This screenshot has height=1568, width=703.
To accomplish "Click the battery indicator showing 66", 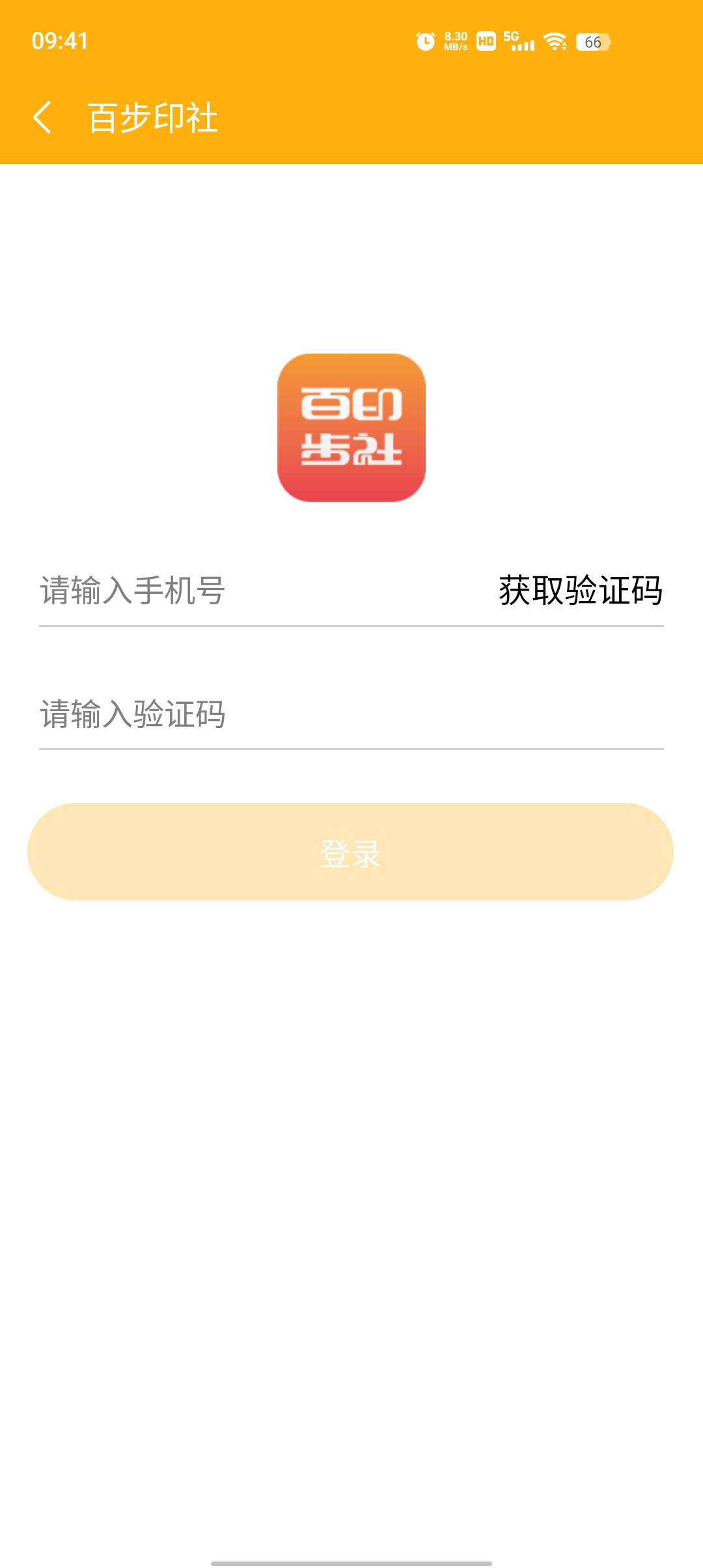I will (593, 42).
